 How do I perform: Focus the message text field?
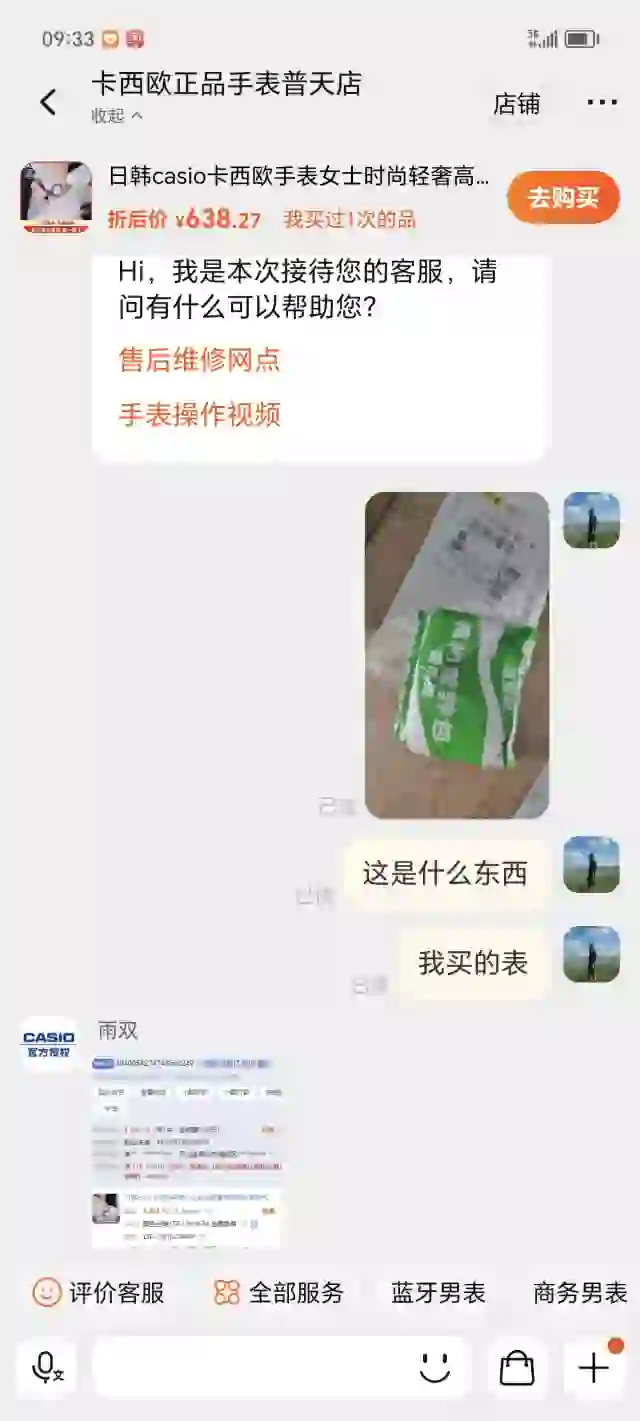(250, 1367)
